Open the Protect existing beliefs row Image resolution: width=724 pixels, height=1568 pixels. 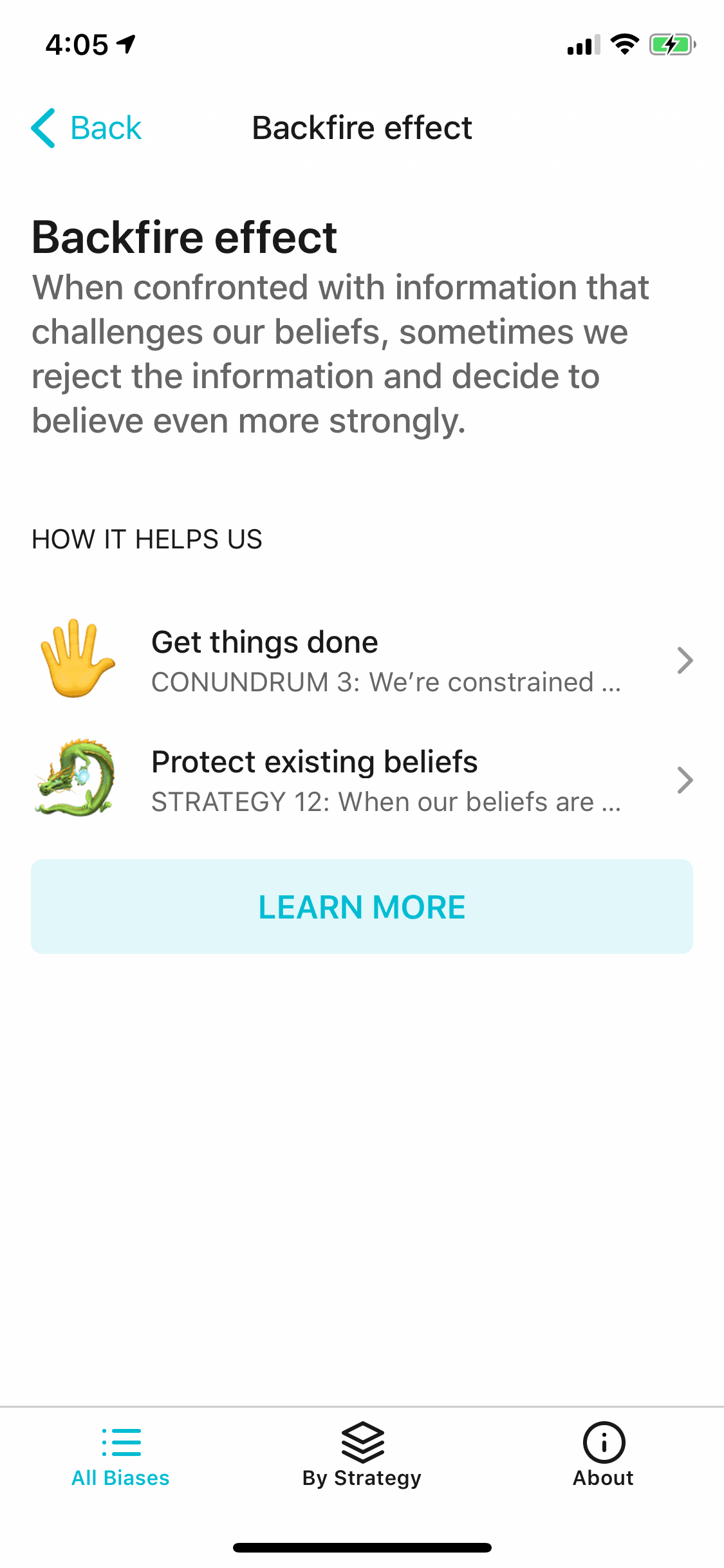[362, 780]
